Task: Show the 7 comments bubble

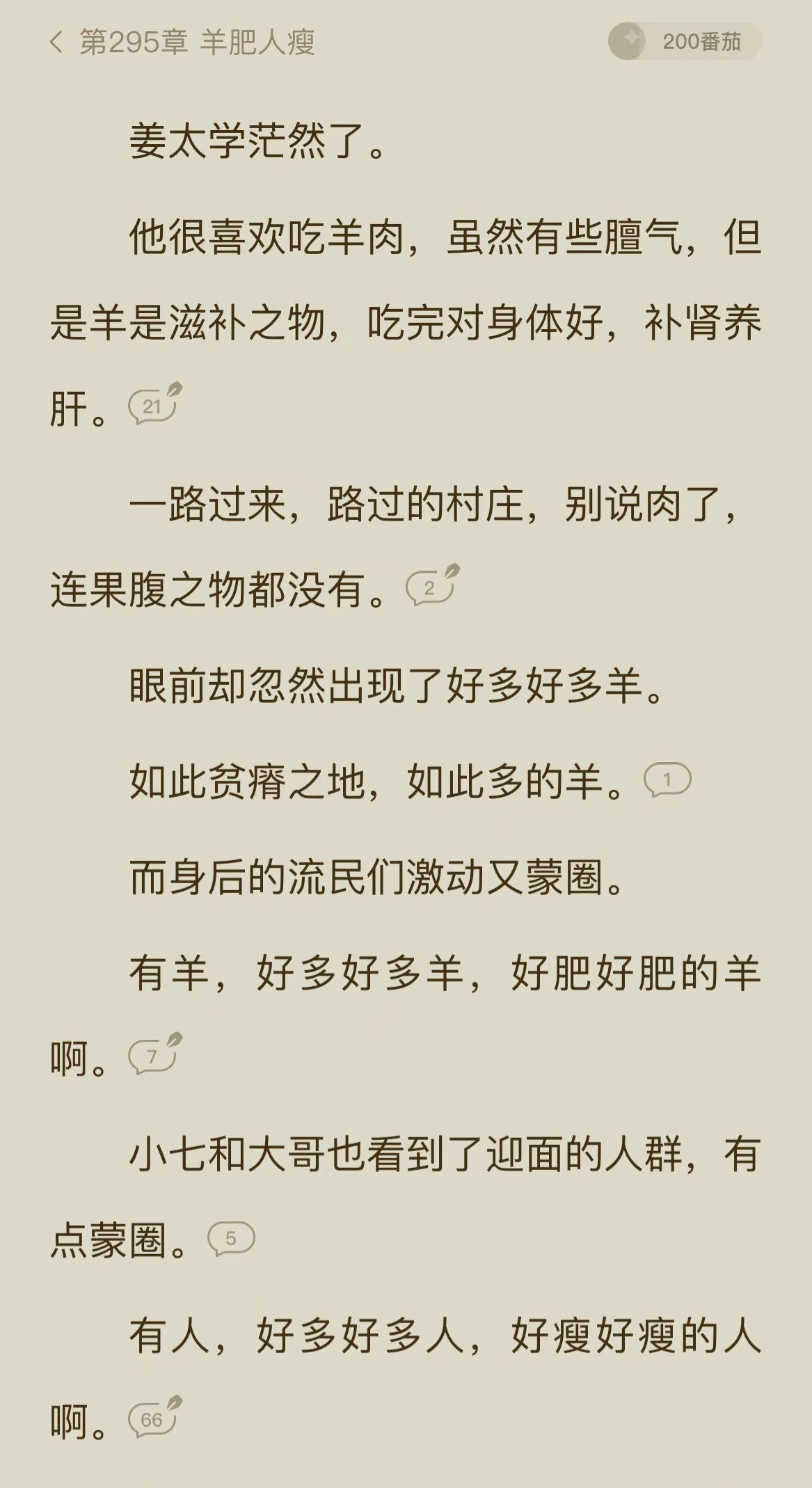Action: (x=153, y=1056)
